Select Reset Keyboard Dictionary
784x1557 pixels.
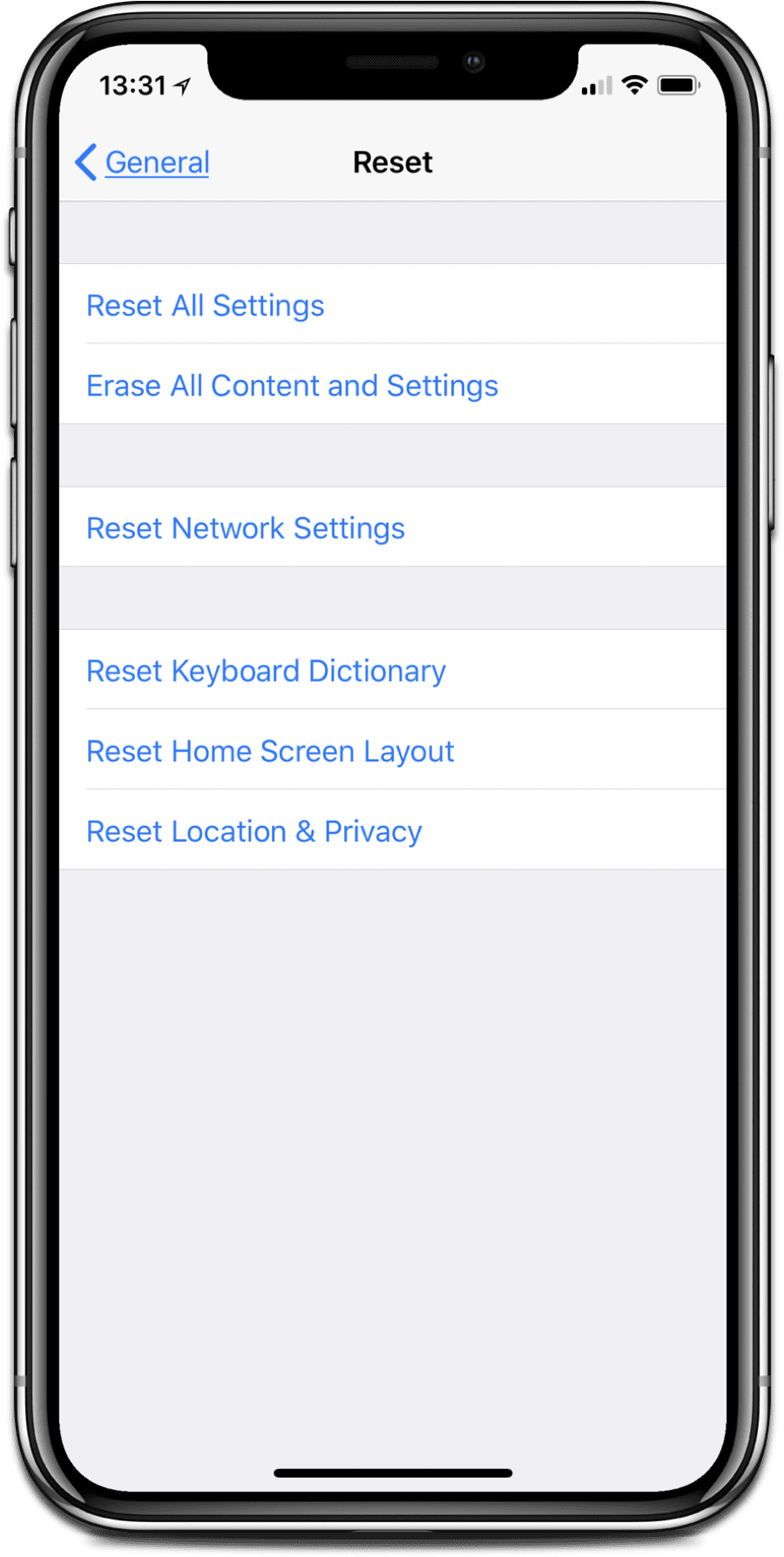(x=266, y=671)
